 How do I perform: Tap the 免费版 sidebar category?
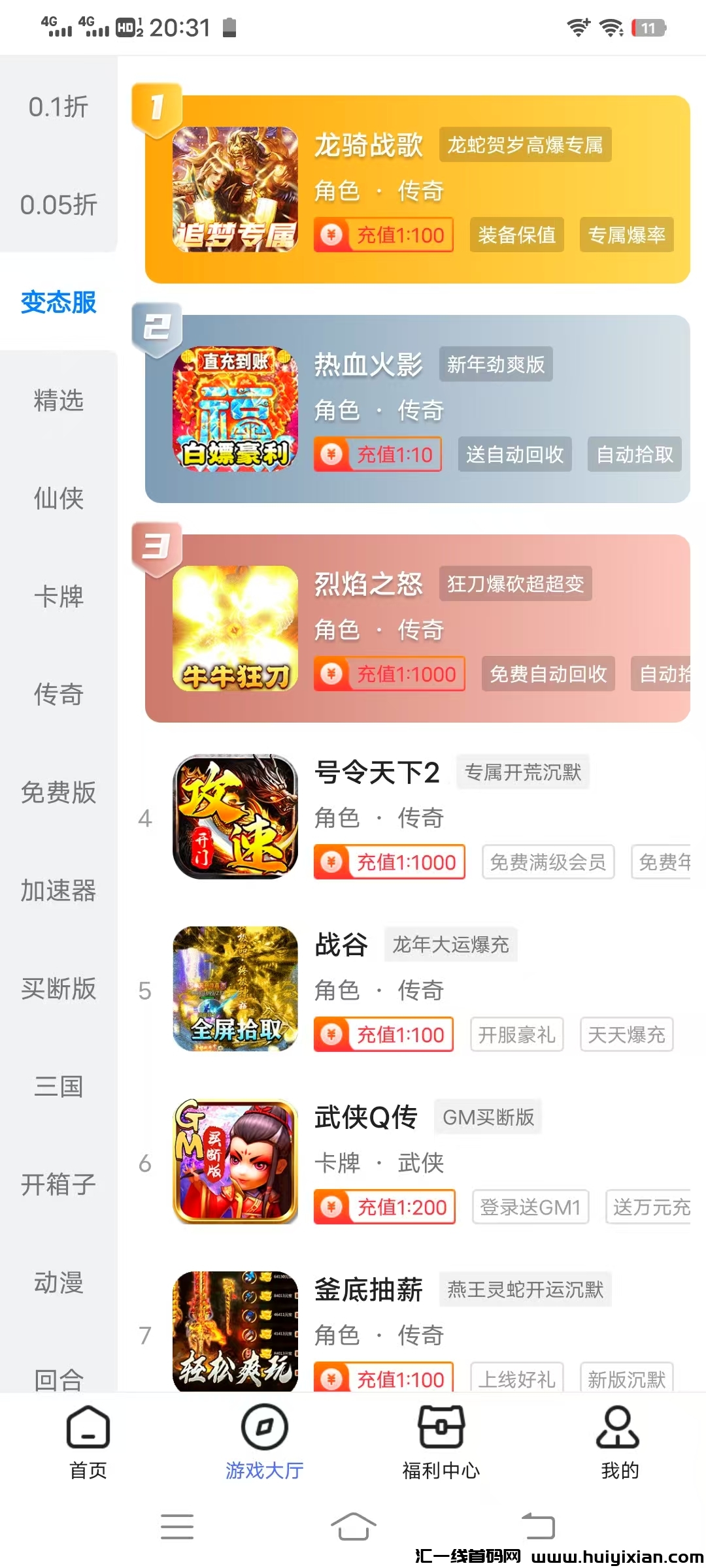click(58, 793)
